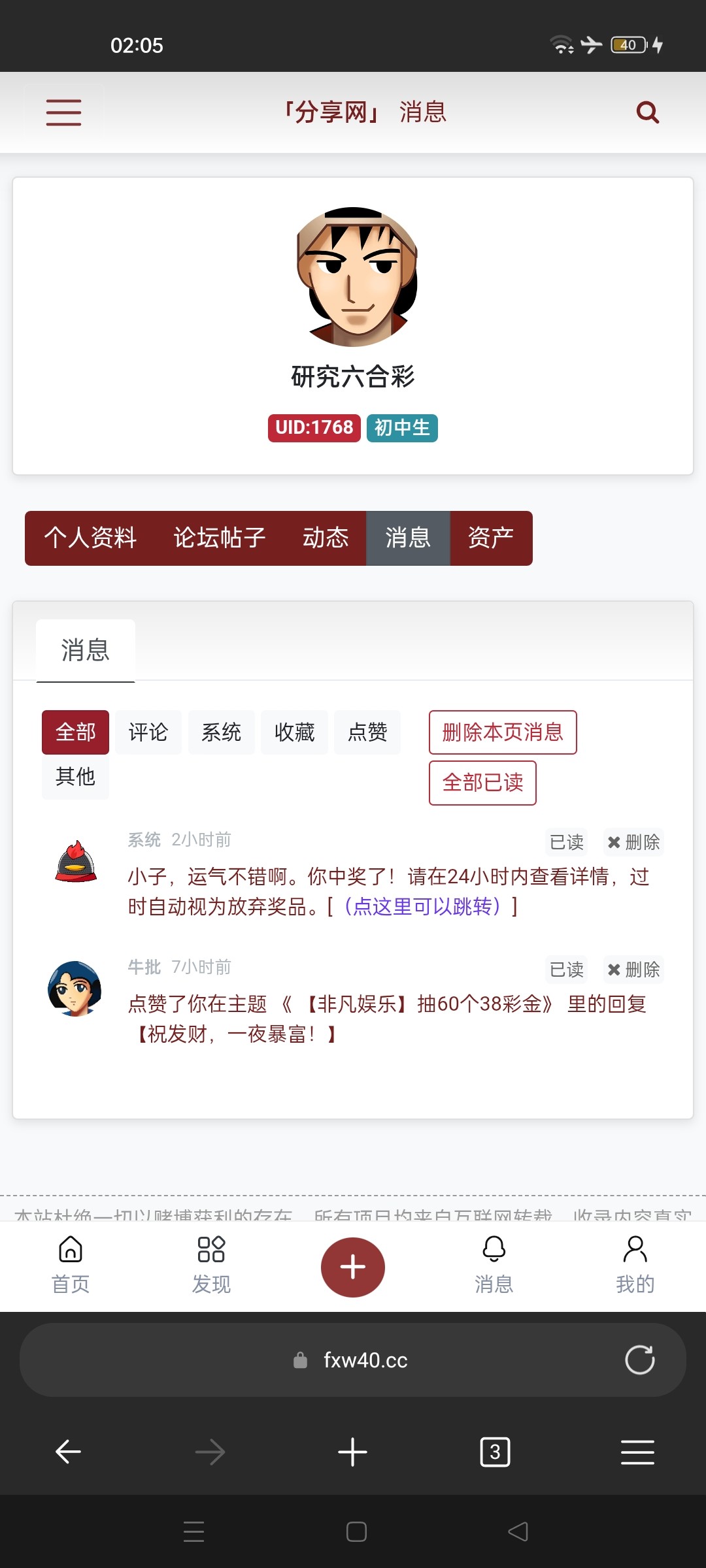
Task: Open the hamburger drawer menu
Action: [63, 112]
